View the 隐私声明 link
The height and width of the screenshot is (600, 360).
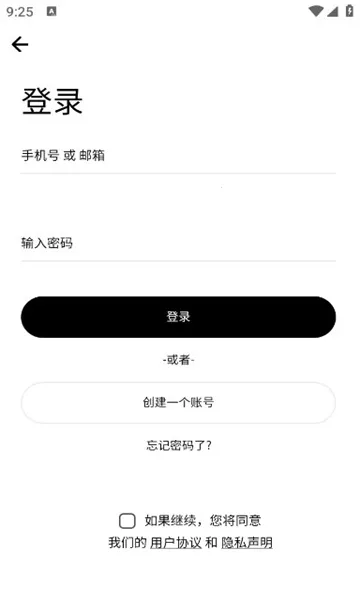coord(247,543)
